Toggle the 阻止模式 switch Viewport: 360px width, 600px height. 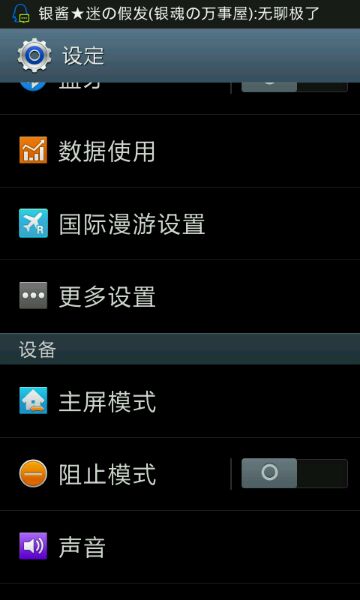pos(294,473)
